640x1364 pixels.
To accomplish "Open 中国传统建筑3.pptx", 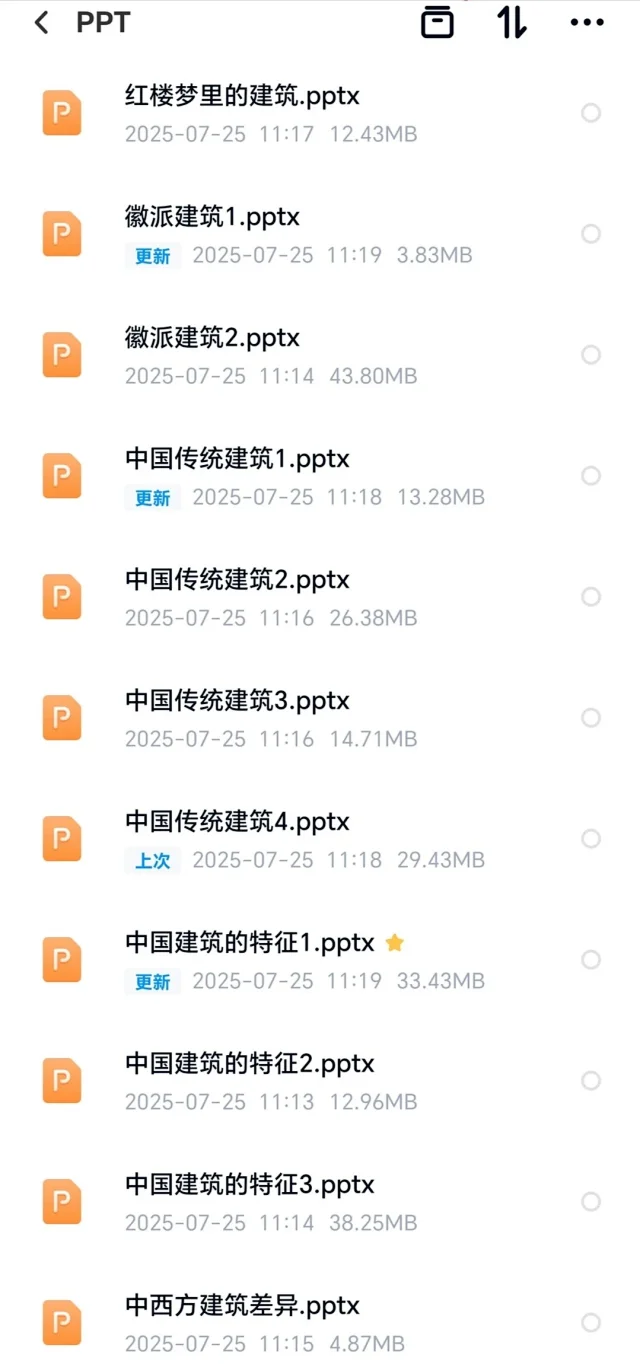I will coord(237,702).
